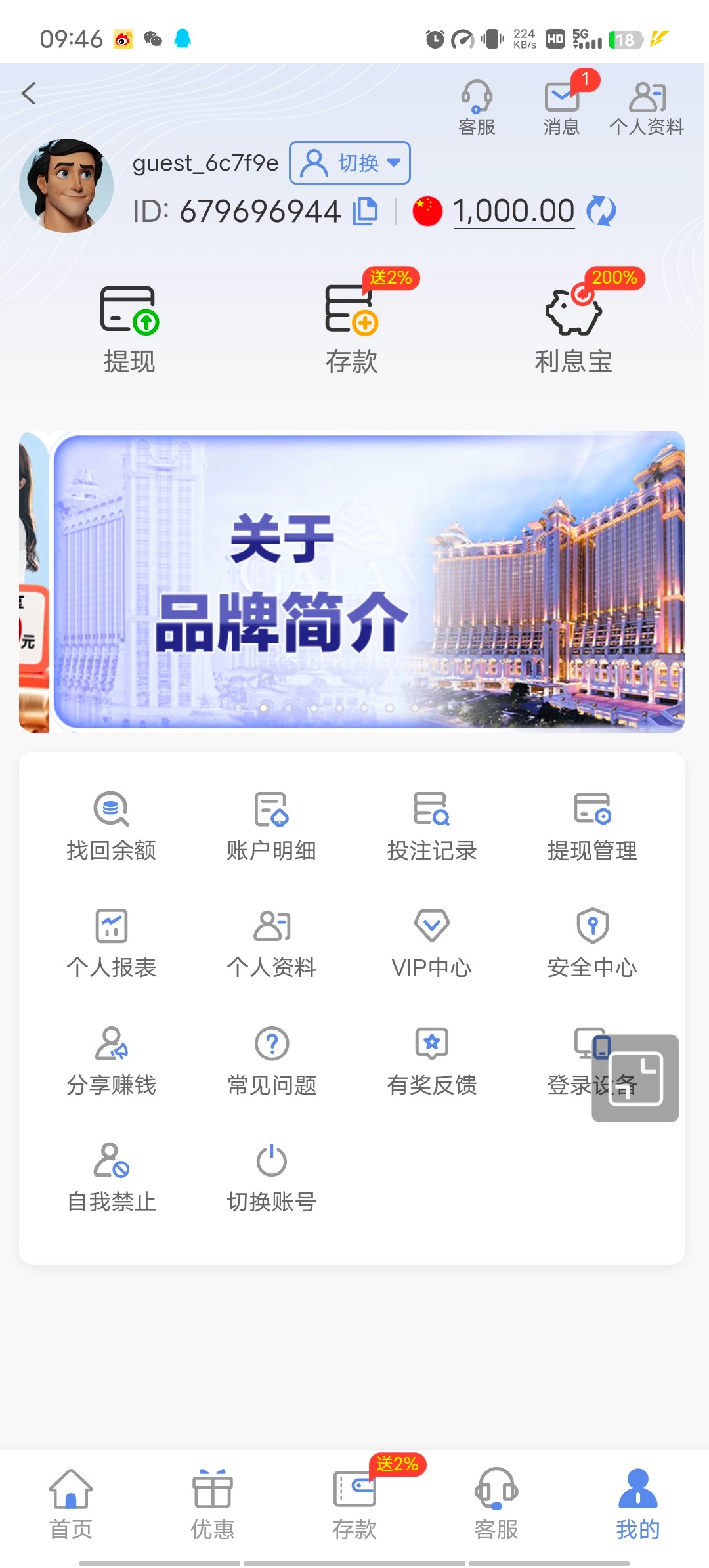View 投注记录 betting records

[432, 827]
